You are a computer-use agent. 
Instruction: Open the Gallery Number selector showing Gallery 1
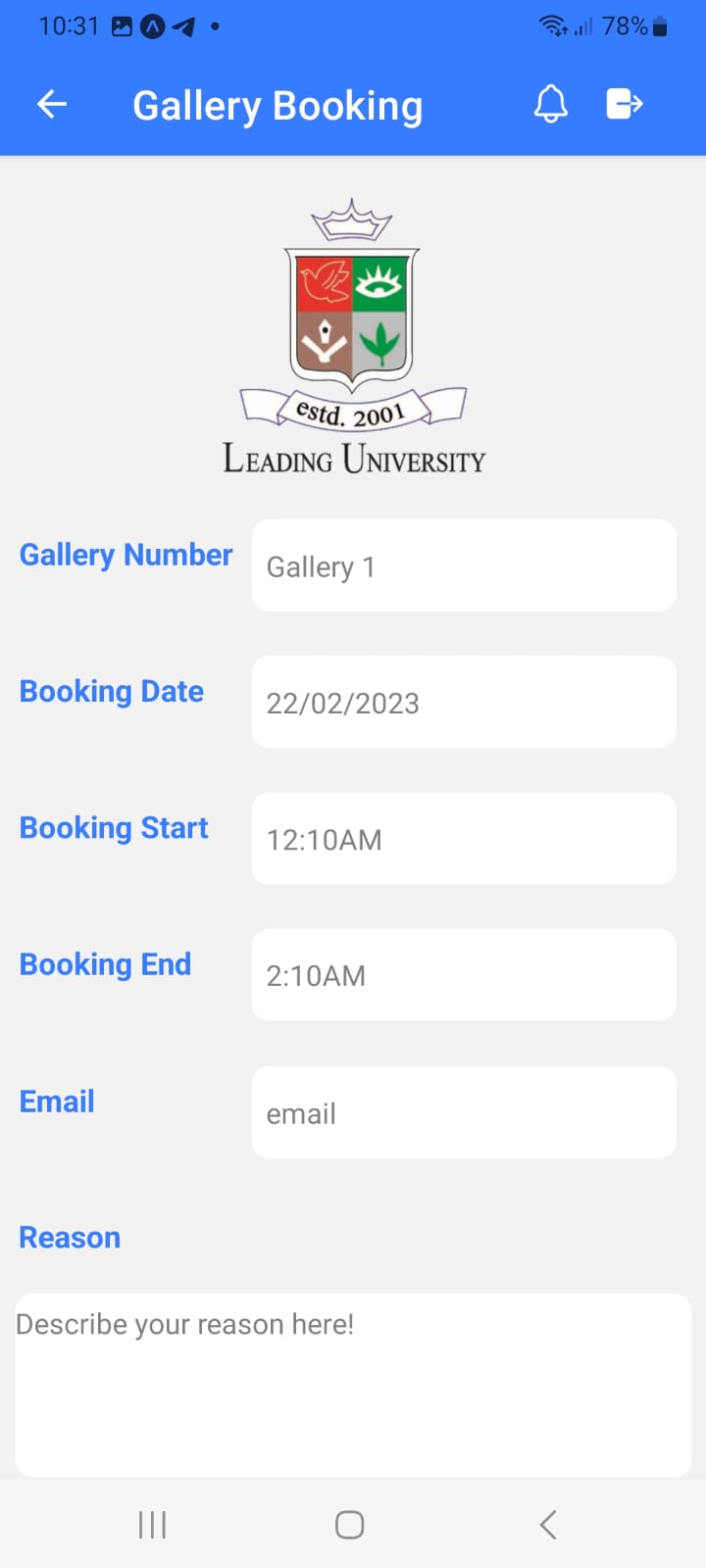click(x=463, y=565)
